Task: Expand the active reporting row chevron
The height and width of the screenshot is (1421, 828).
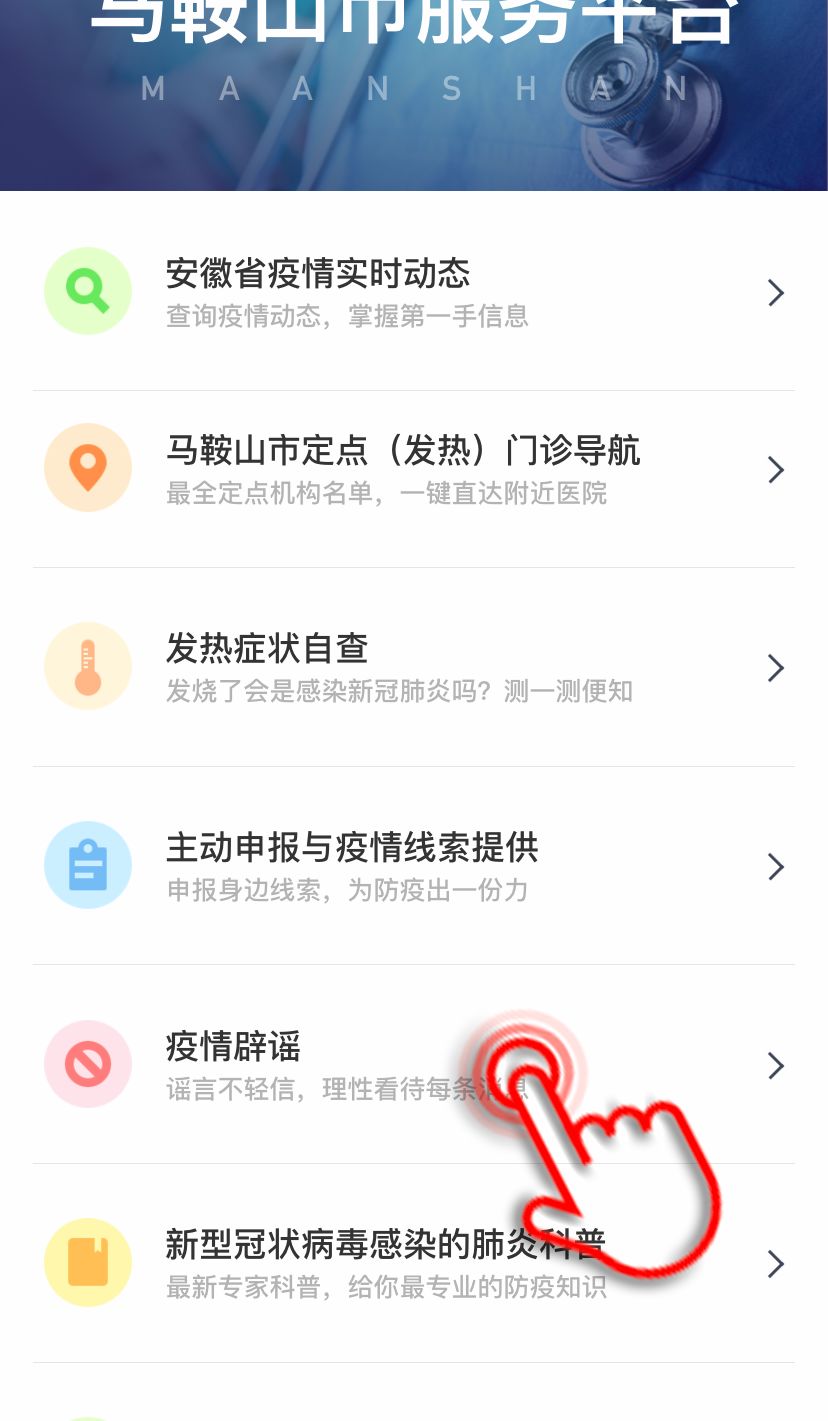Action: point(776,867)
